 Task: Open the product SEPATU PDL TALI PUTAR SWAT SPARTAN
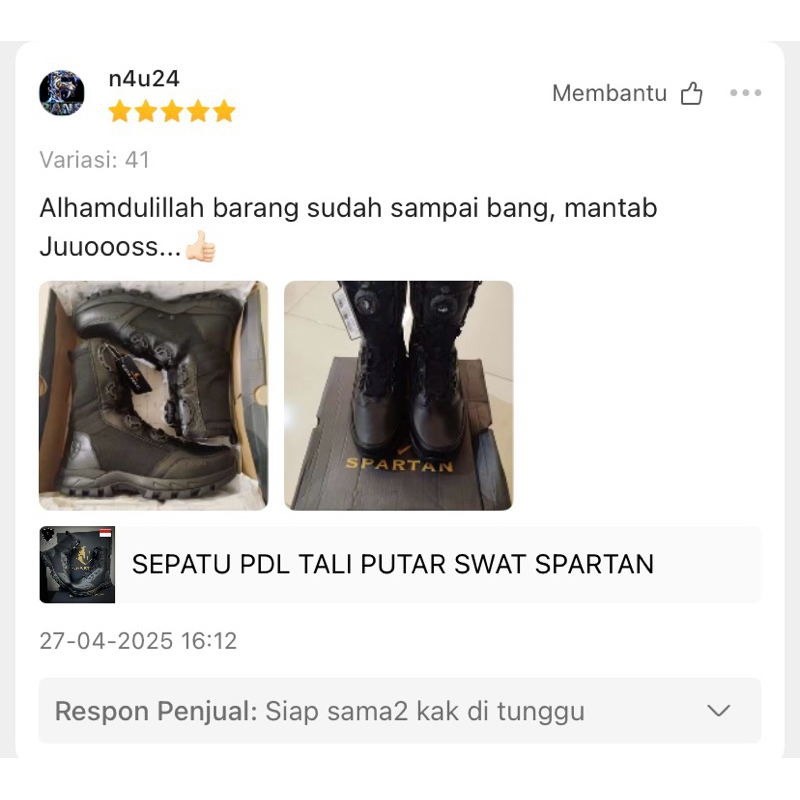[x=393, y=564]
